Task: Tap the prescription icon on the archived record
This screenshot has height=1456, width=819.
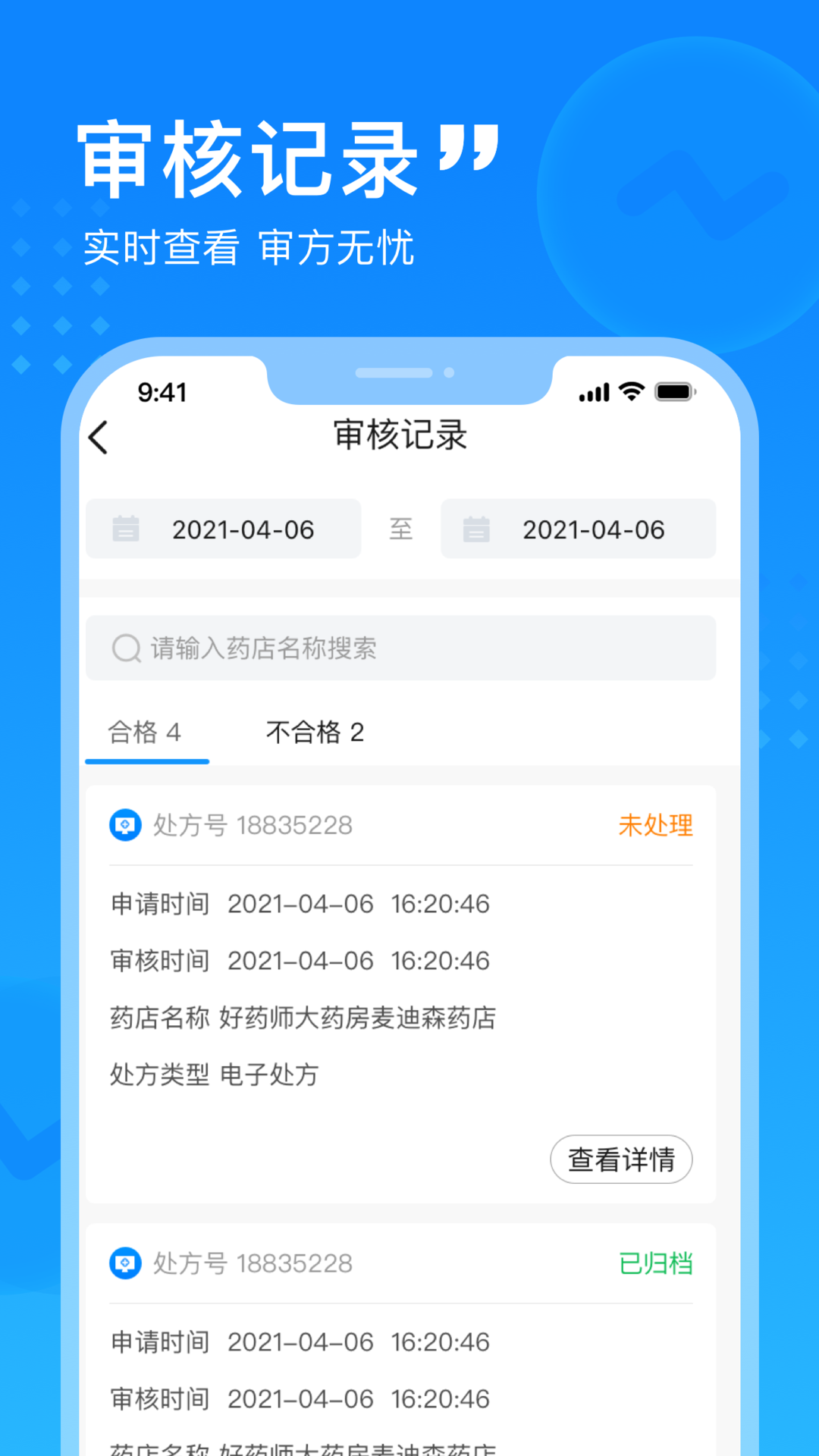Action: pyautogui.click(x=126, y=1264)
